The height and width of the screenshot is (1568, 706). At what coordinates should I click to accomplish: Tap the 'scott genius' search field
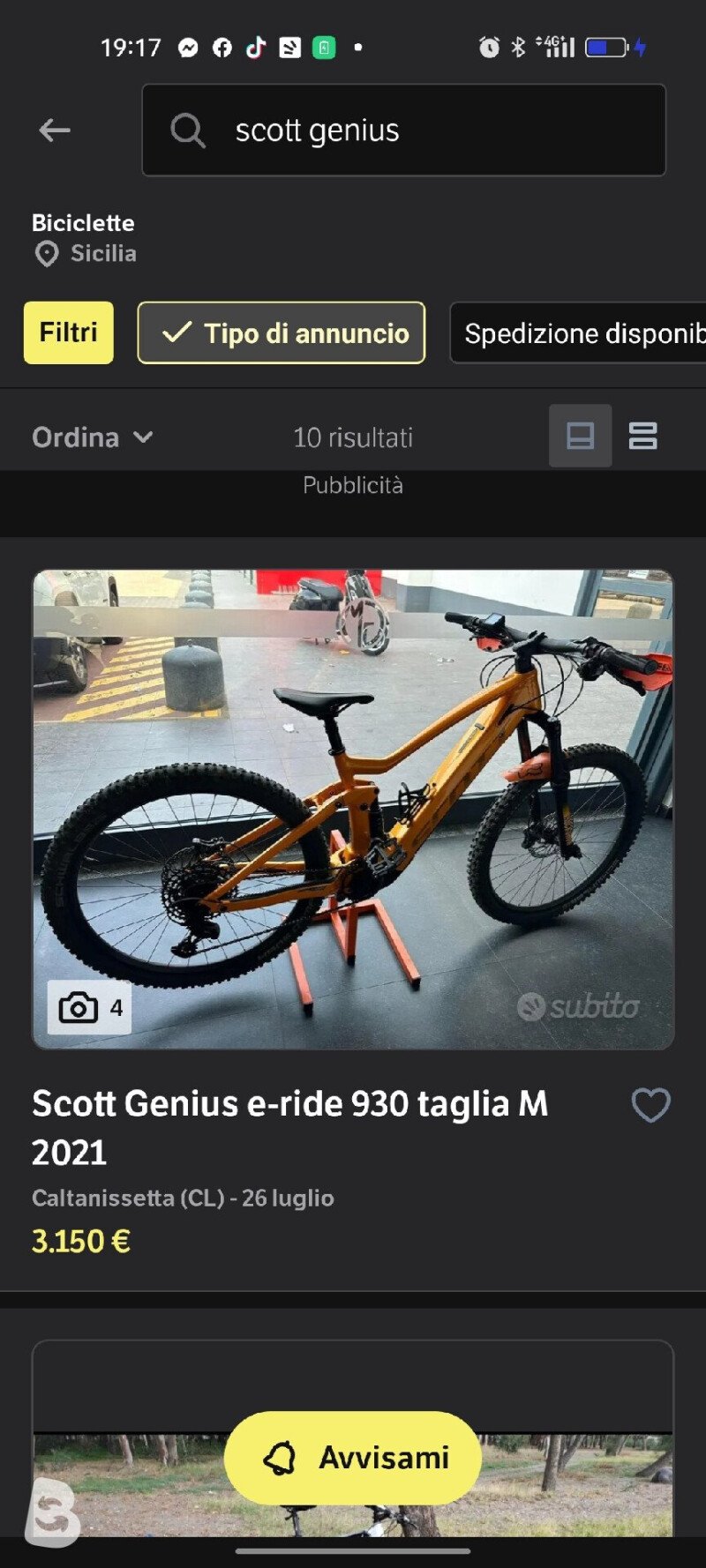point(404,131)
